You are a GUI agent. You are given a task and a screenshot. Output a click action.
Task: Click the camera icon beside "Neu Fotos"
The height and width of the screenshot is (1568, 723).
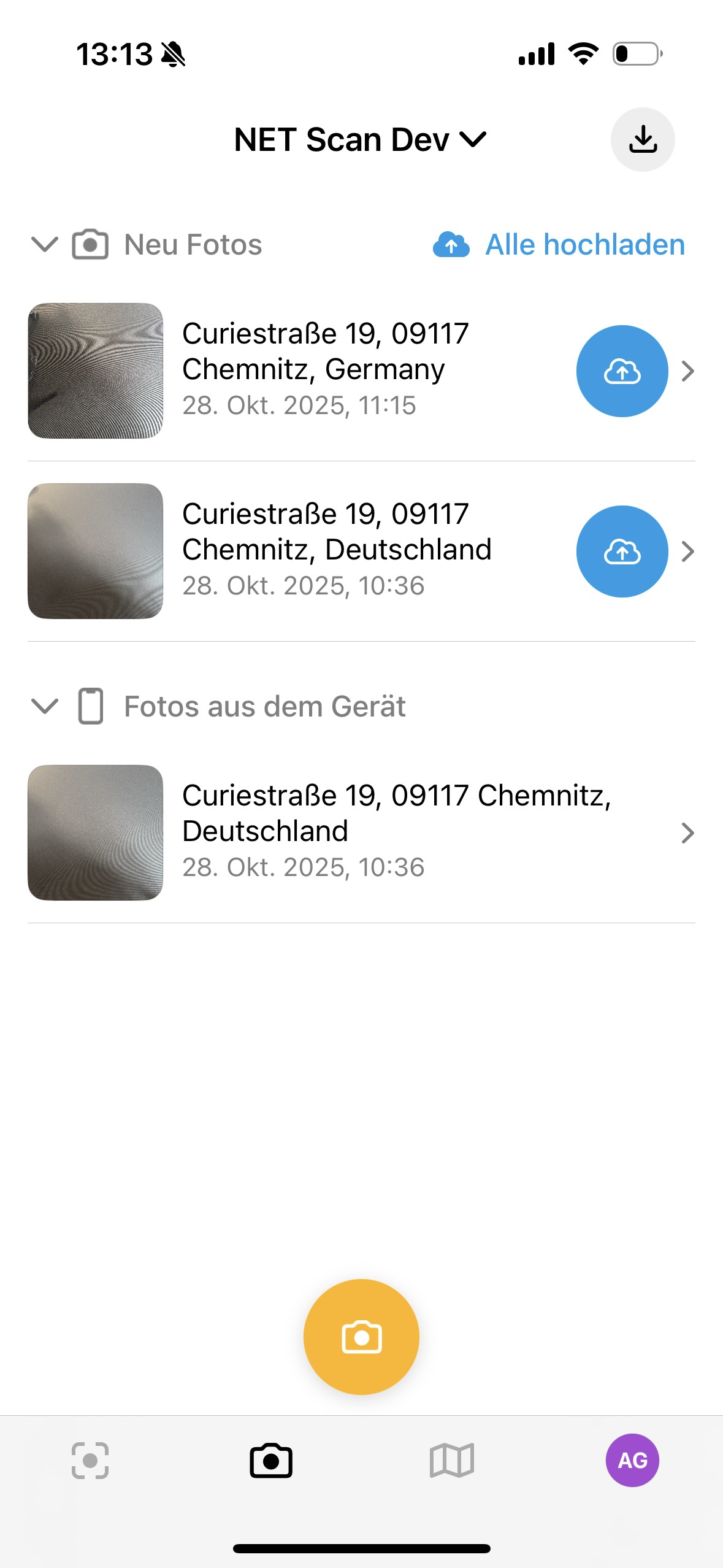pos(90,244)
